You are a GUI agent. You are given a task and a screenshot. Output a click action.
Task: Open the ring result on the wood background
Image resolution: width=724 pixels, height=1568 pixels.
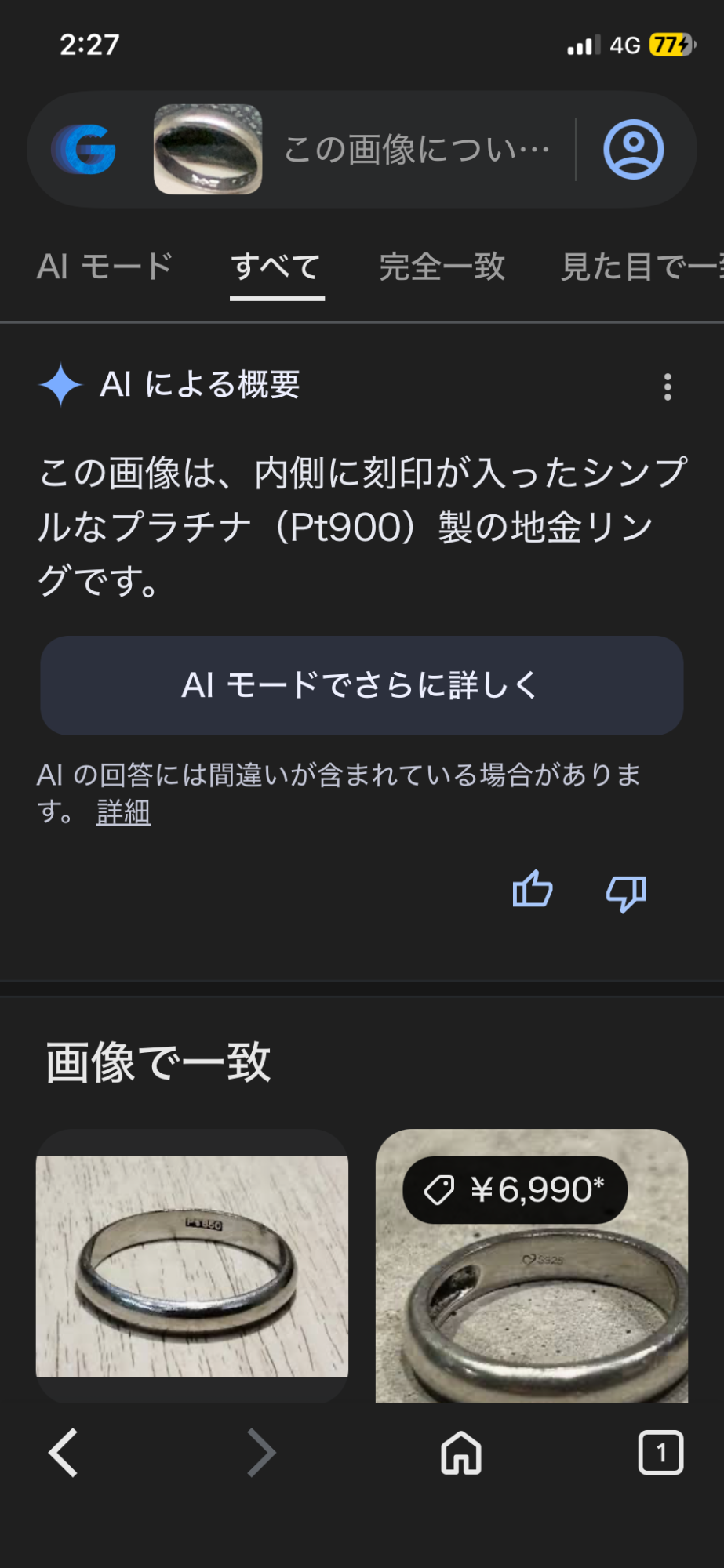pyautogui.click(x=192, y=1265)
